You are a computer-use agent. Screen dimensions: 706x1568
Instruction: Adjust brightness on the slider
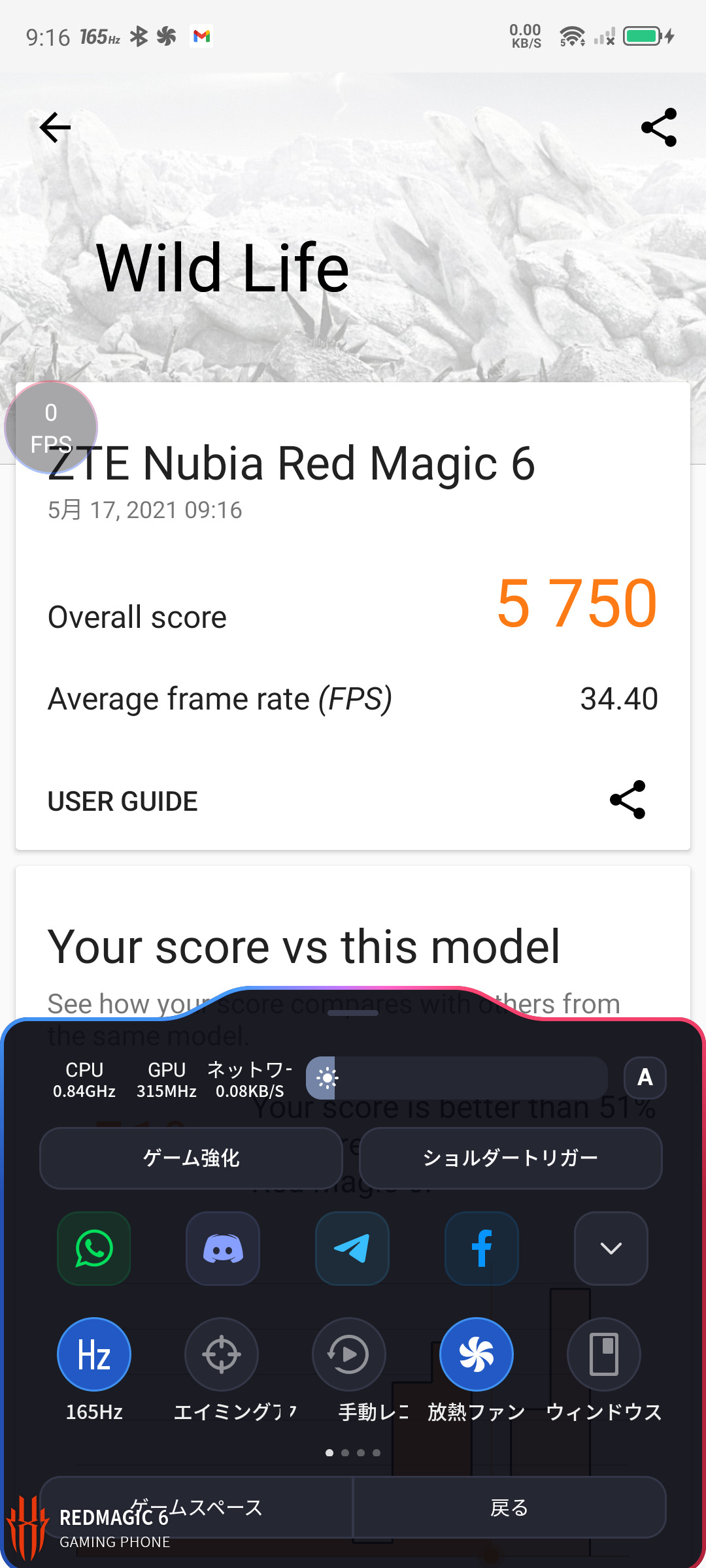coord(458,1077)
